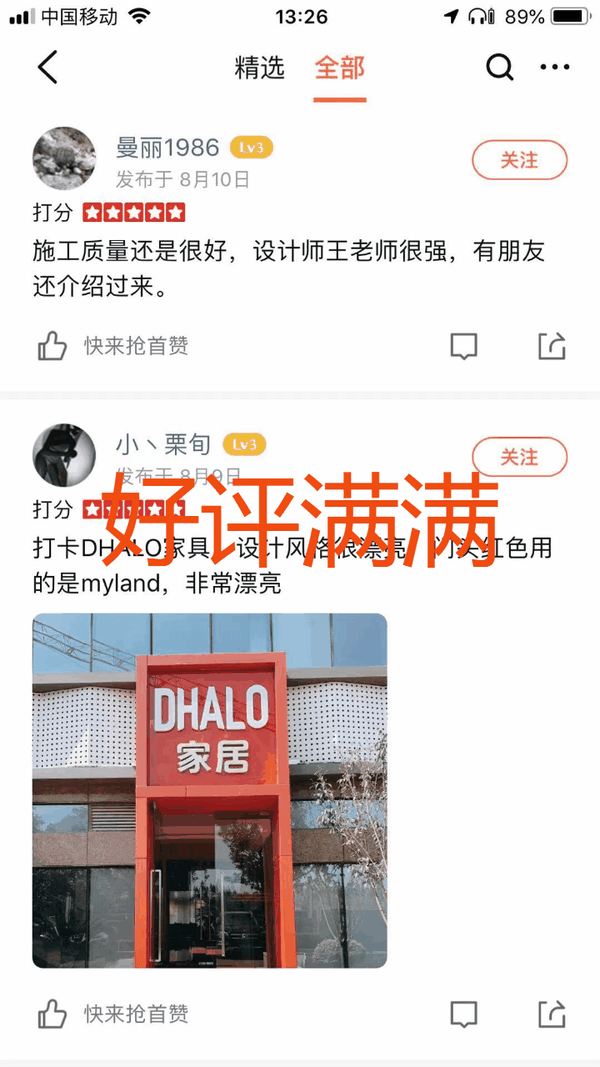
Task: Open the DHALO 家居 storefront photo
Action: (210, 790)
